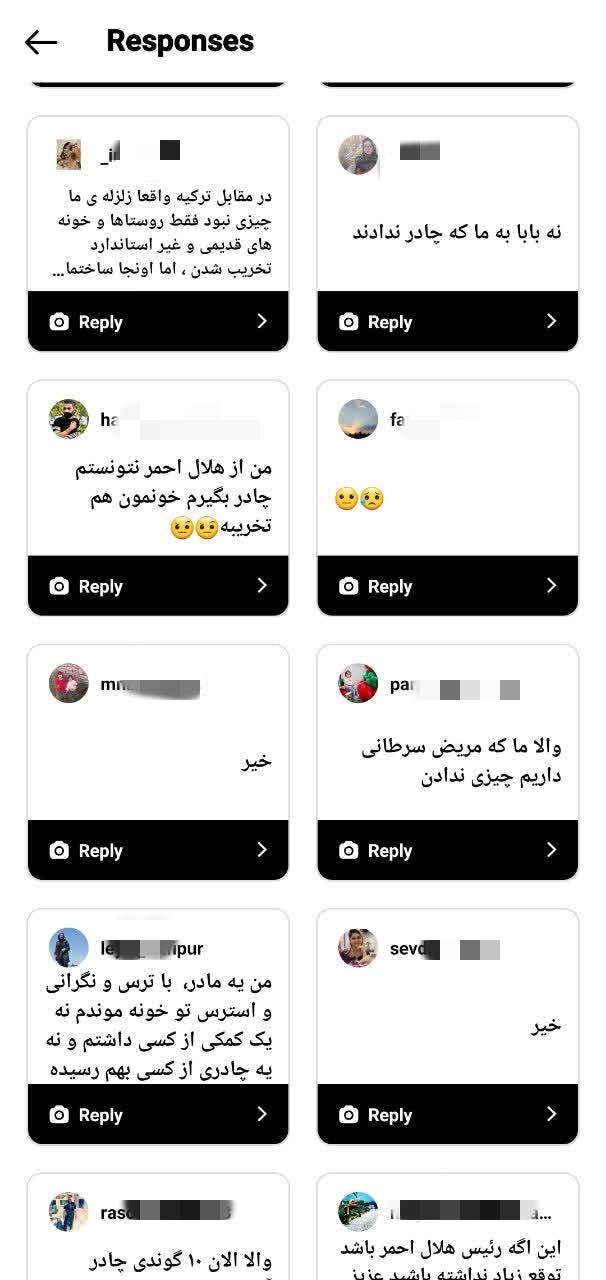This screenshot has height=1280, width=606.
Task: Reply to the response 'والا ما که مریض سرطانی'
Action: coord(447,850)
